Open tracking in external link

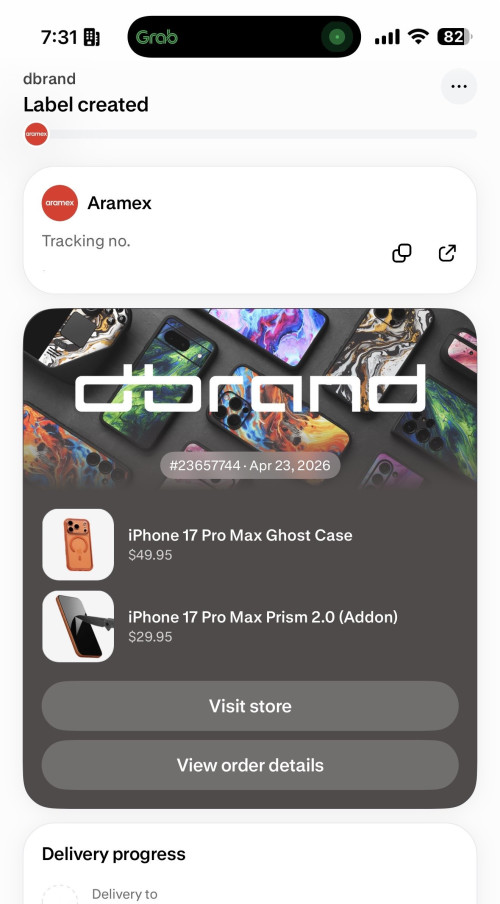click(448, 253)
